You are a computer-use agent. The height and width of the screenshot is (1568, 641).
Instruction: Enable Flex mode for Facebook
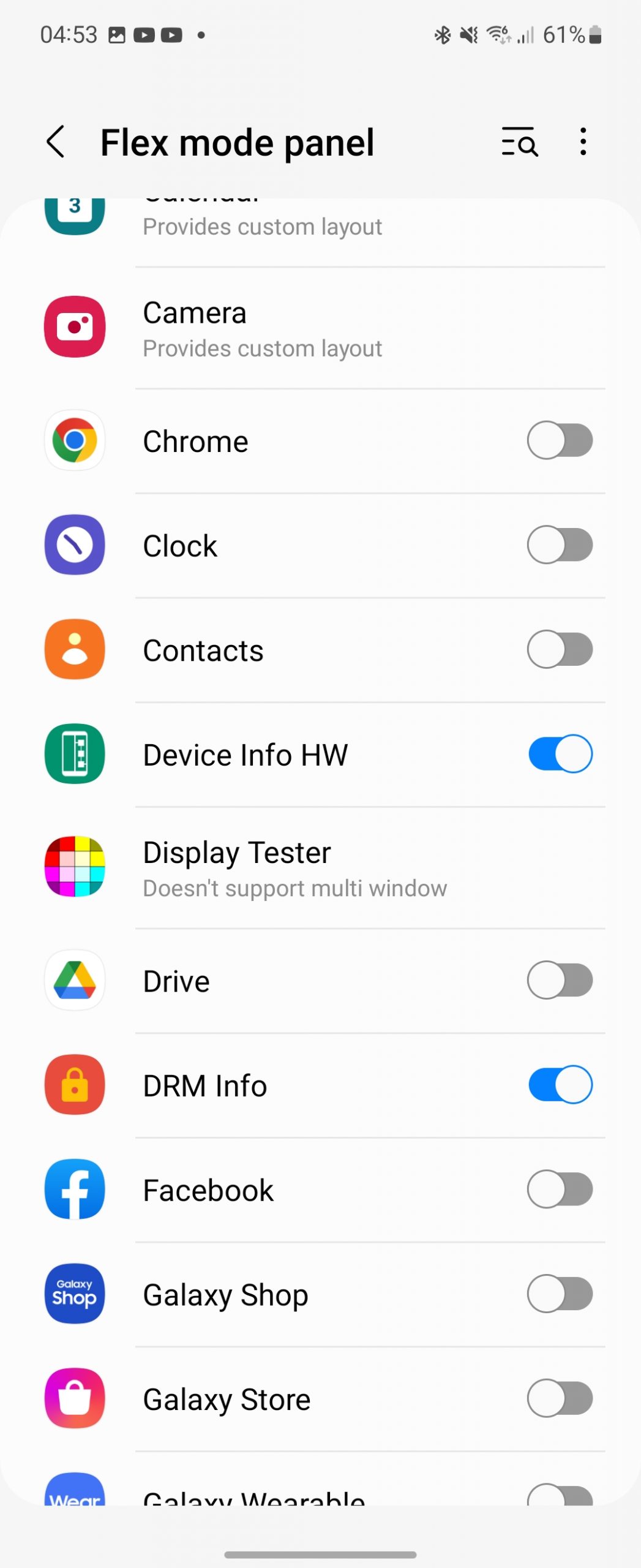[x=560, y=1189]
